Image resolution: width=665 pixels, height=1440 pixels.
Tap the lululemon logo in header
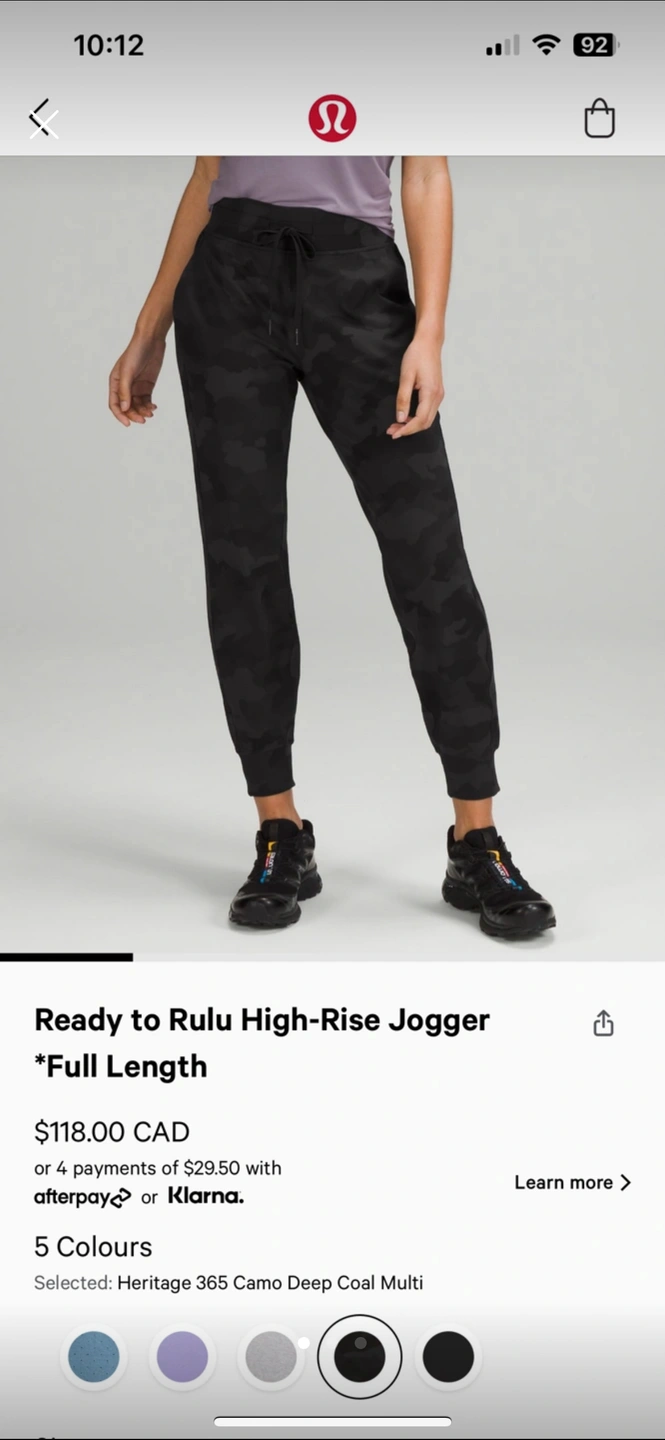[x=332, y=118]
